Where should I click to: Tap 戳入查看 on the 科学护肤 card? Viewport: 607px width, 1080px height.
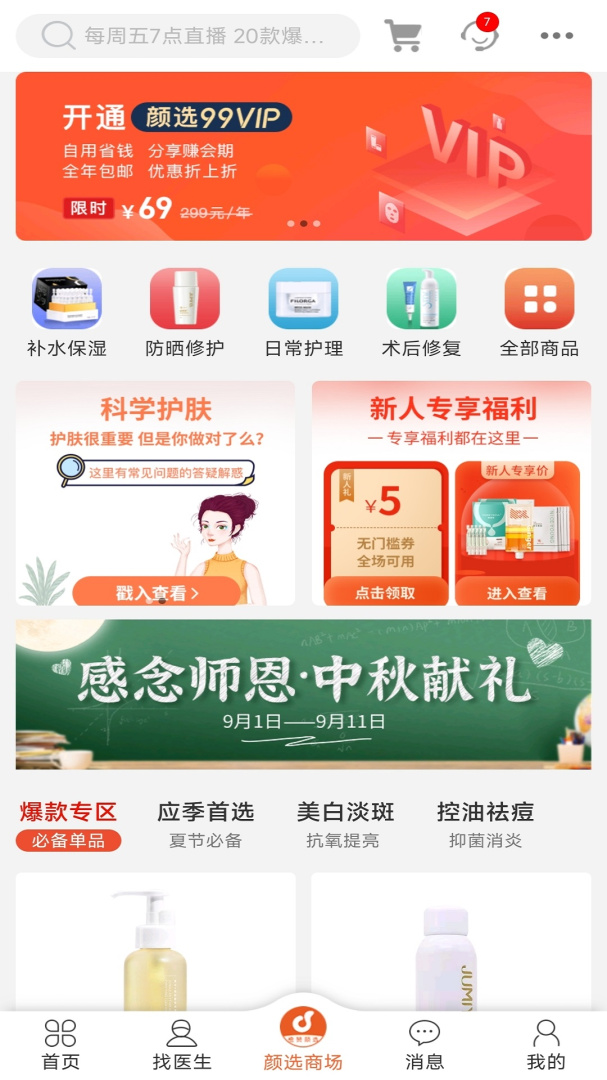[x=156, y=592]
